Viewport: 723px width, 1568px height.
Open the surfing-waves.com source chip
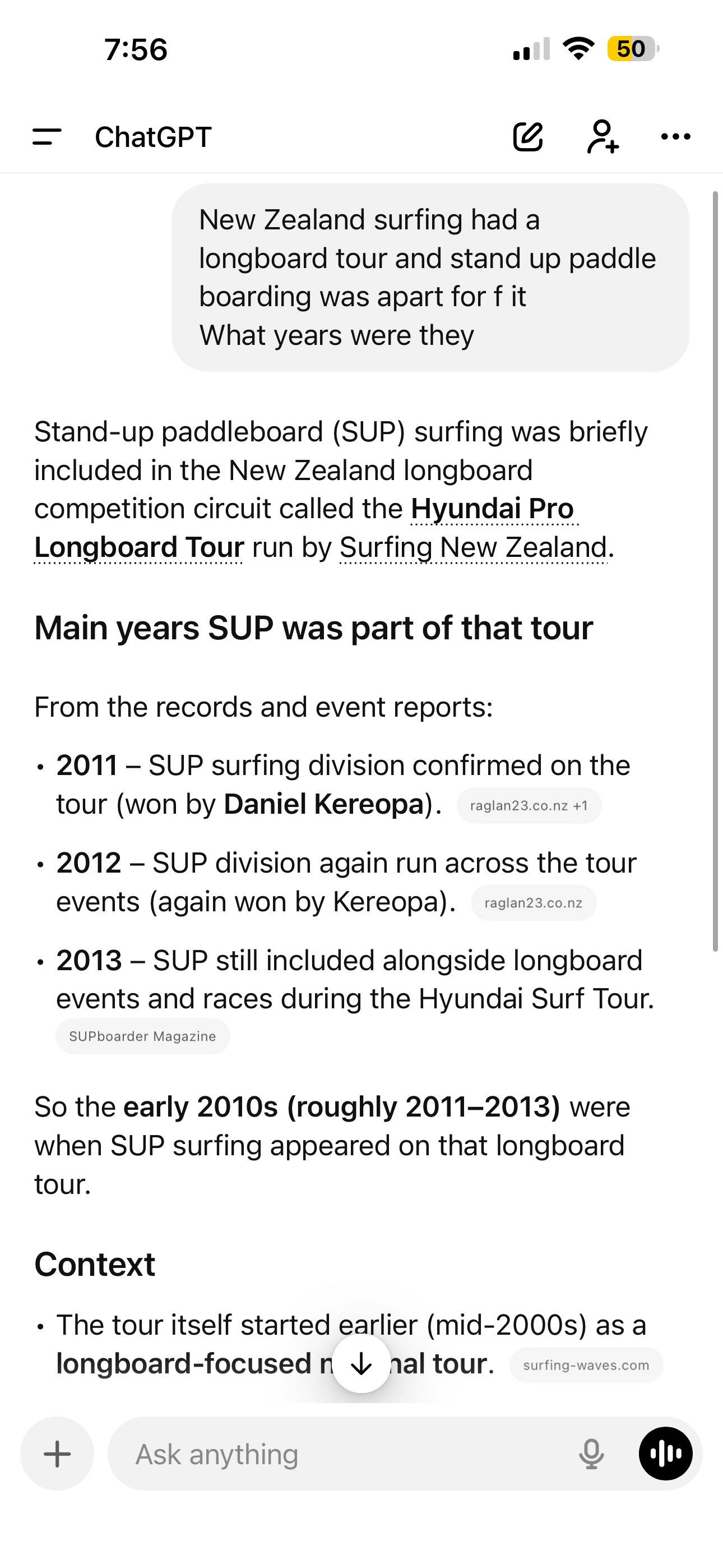tap(586, 1364)
